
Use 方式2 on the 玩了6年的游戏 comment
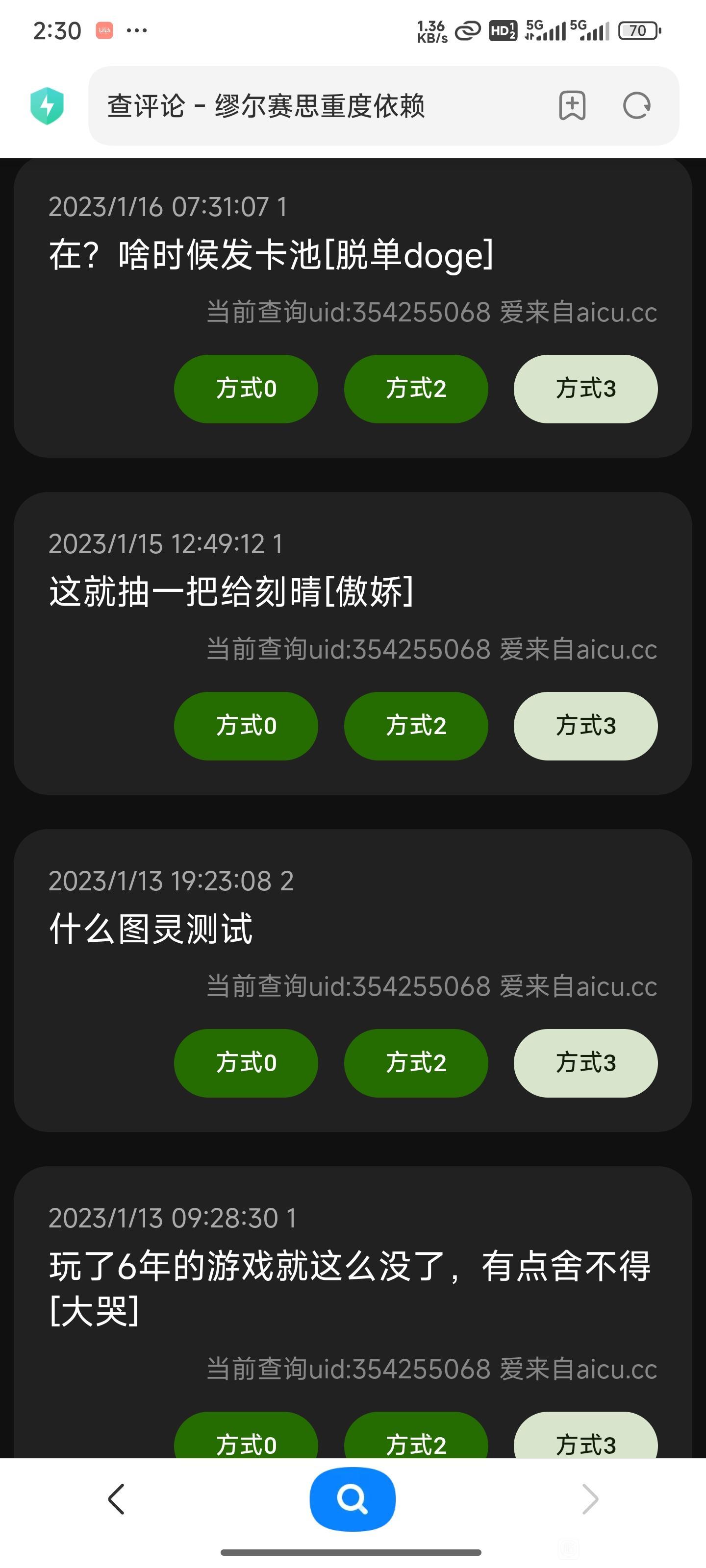point(416,1440)
